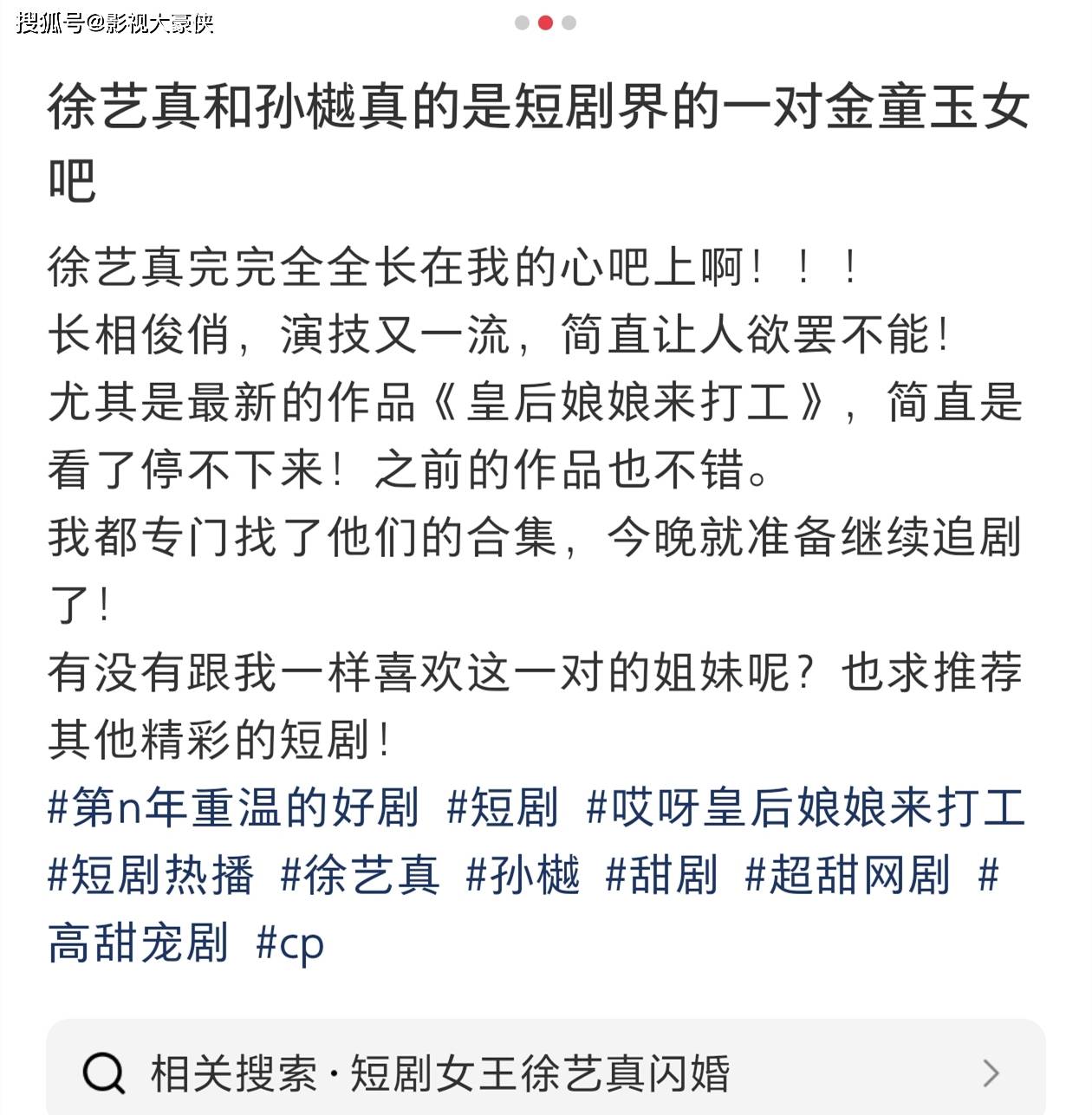The height and width of the screenshot is (1115, 1092).
Task: Open the #短剧 hashtag
Action: click(503, 807)
